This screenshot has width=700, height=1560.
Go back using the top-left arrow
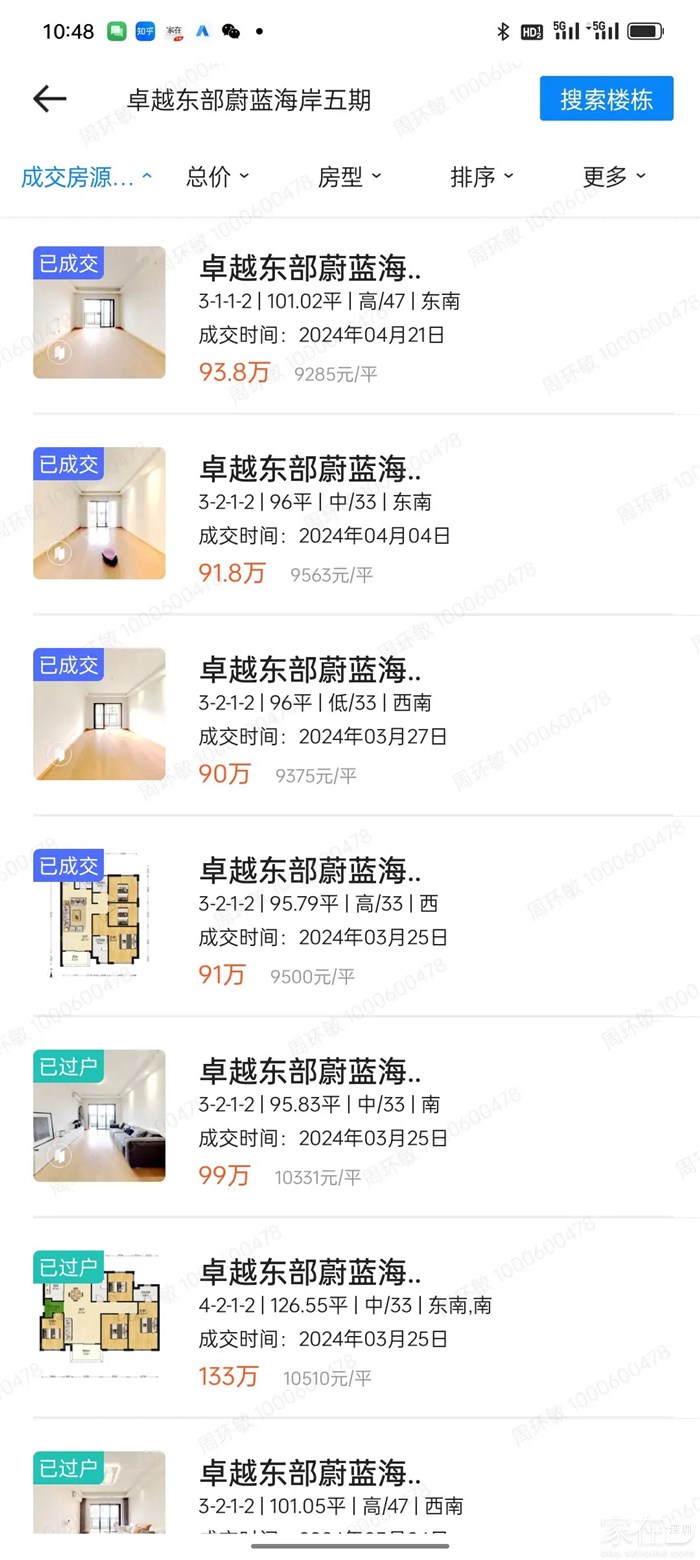click(x=49, y=99)
